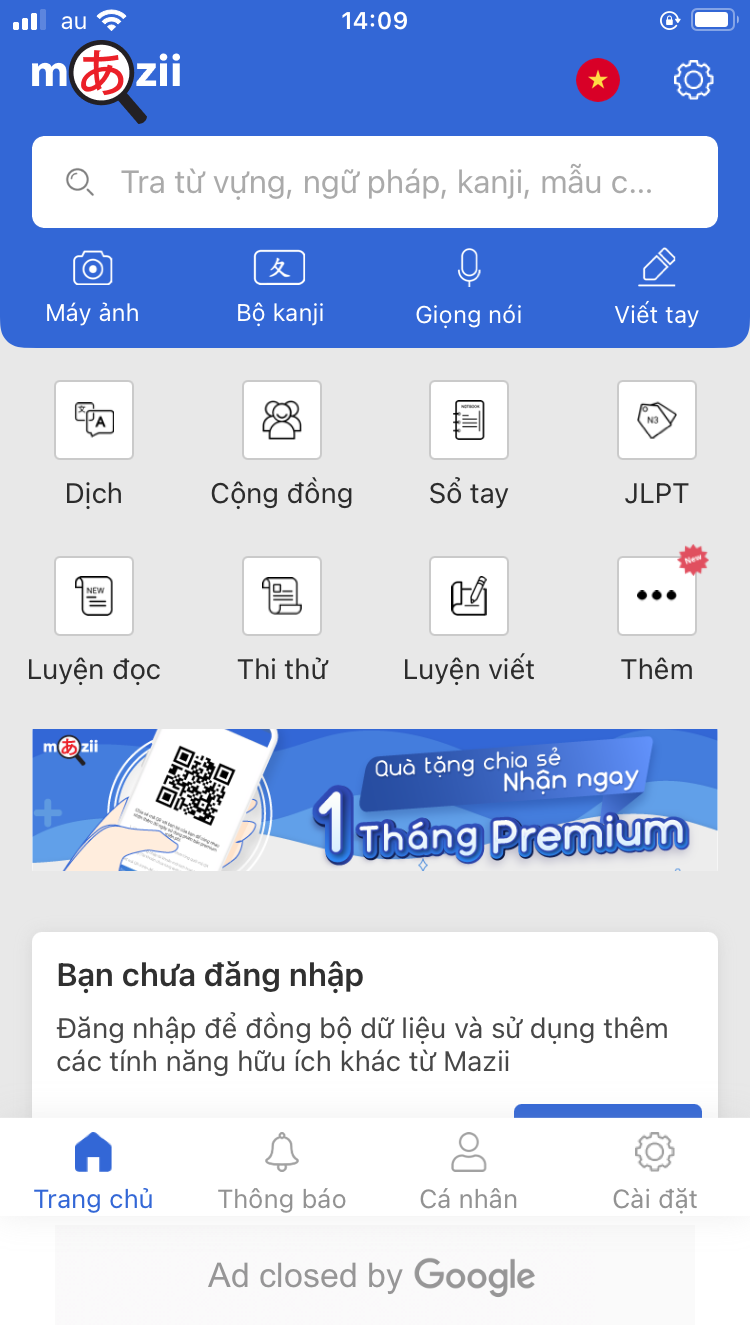Image resolution: width=750 pixels, height=1334 pixels.
Task: Open Luyện đọc reading practice
Action: coord(94,596)
